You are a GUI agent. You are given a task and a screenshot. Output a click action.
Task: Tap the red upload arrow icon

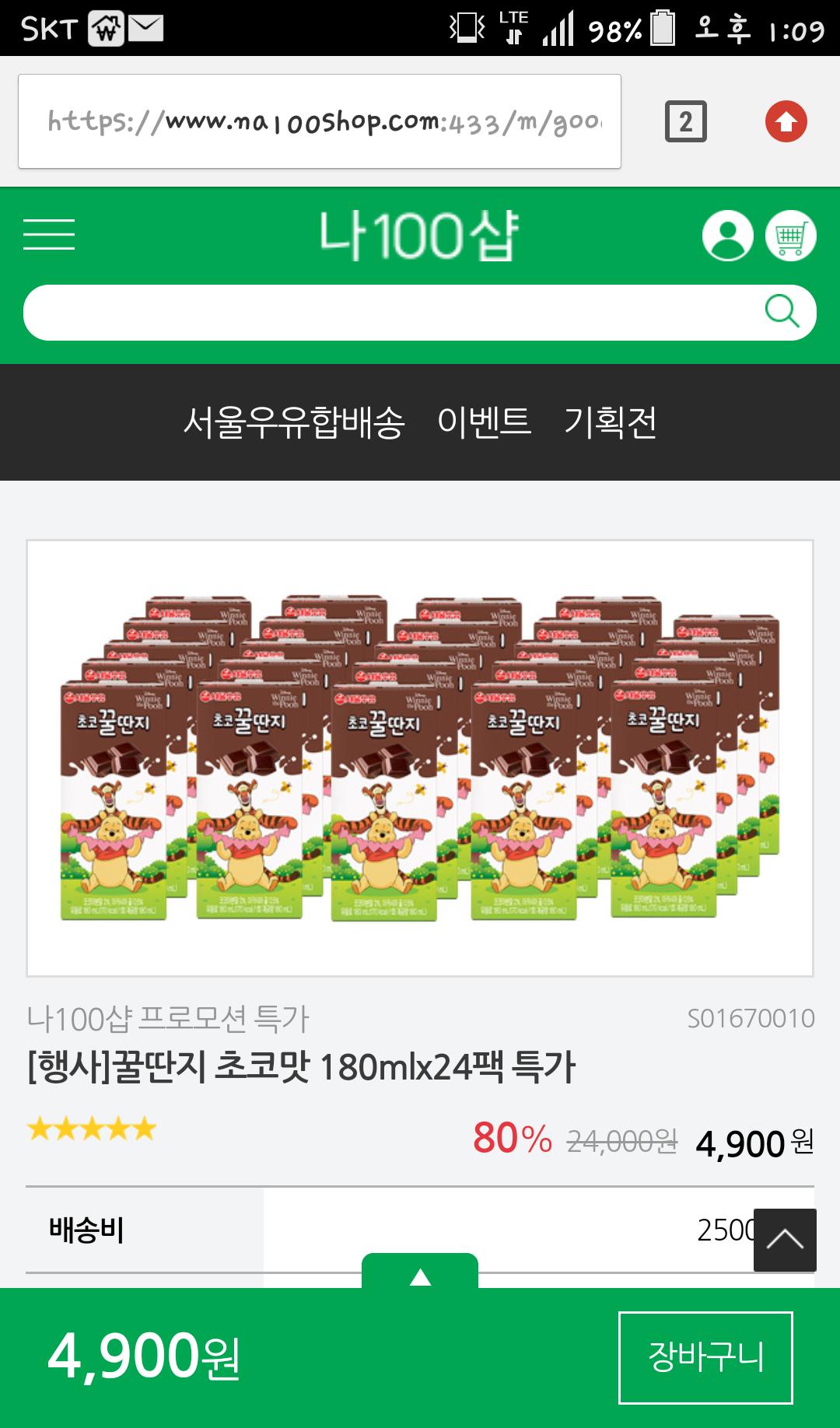coord(786,122)
